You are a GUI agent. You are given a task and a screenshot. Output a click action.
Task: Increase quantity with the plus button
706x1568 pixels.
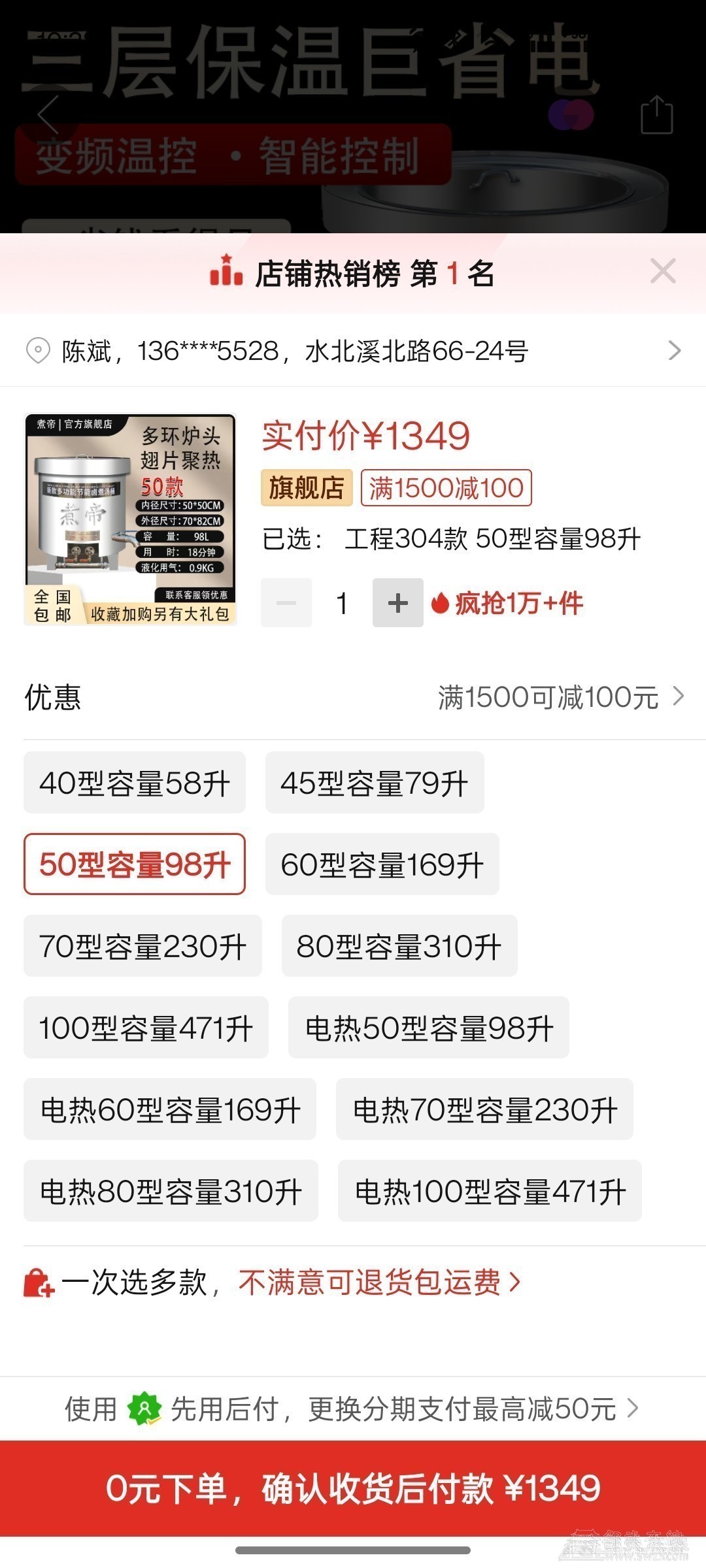pyautogui.click(x=397, y=603)
